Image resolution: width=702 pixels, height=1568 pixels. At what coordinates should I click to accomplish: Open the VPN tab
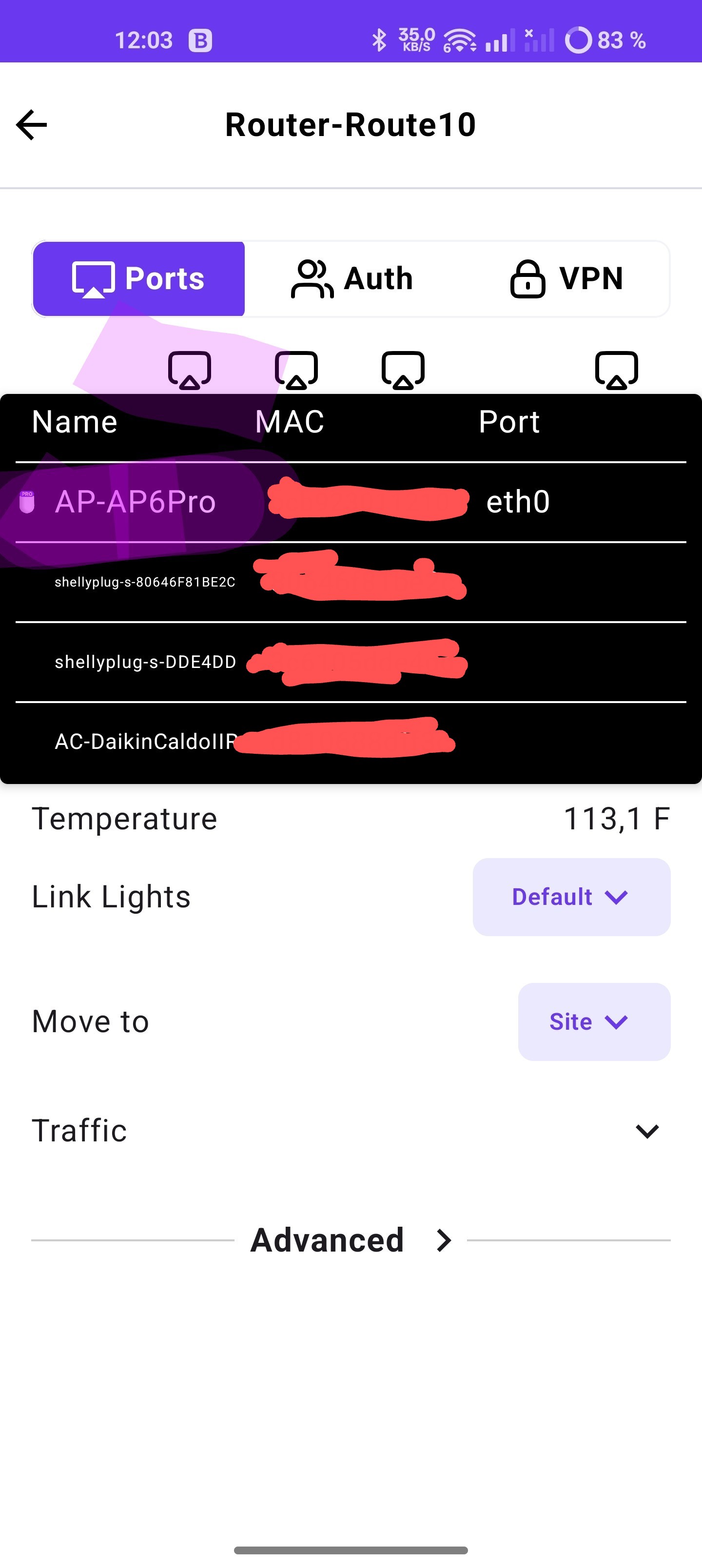[565, 279]
